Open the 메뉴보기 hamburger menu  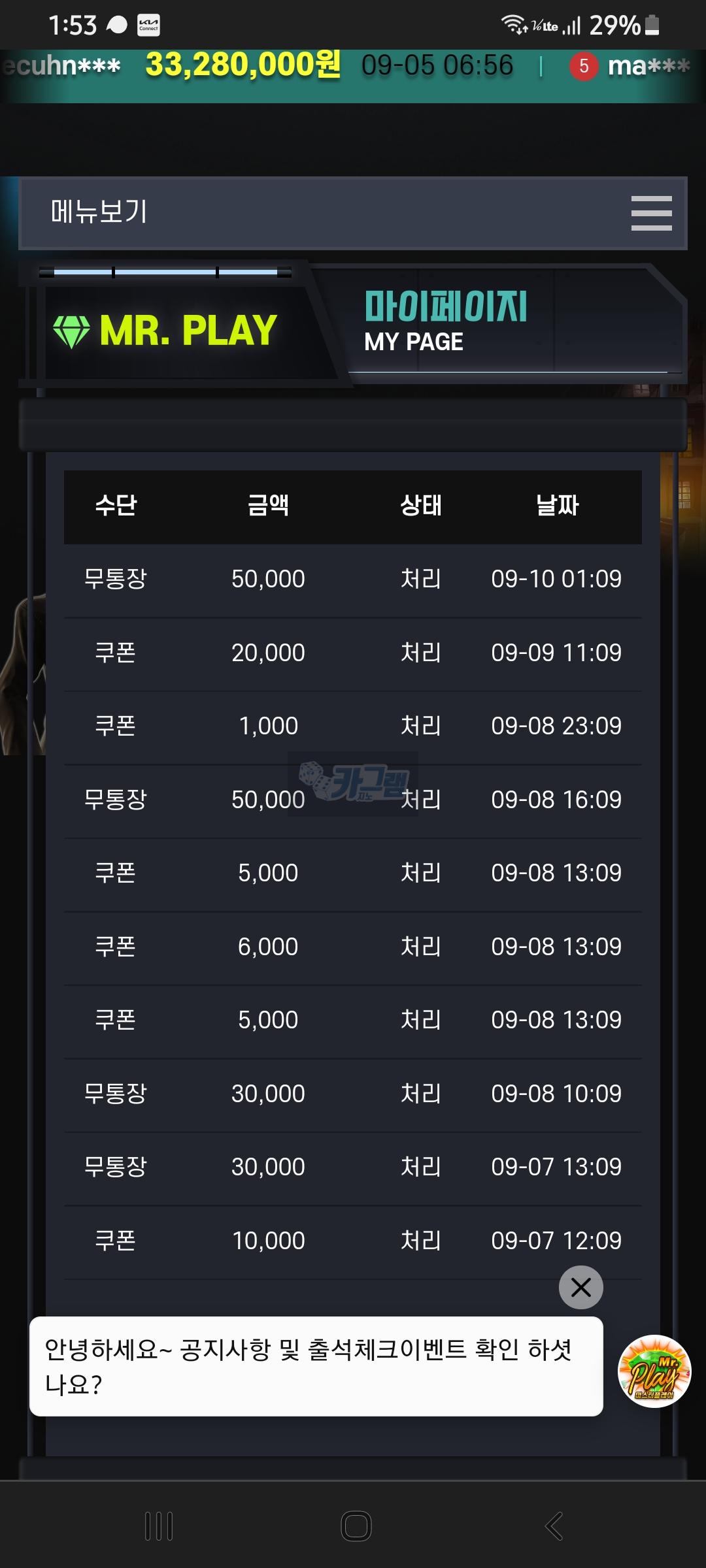coord(651,214)
